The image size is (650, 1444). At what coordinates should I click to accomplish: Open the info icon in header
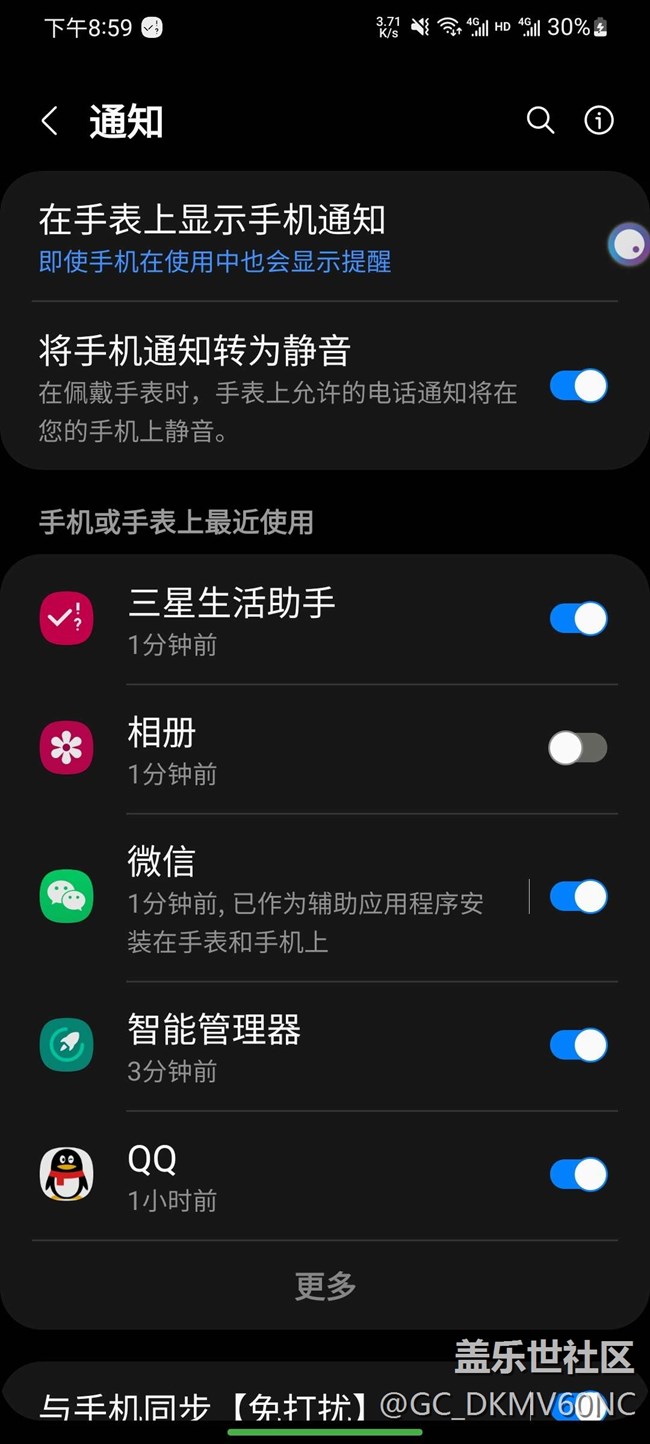599,121
